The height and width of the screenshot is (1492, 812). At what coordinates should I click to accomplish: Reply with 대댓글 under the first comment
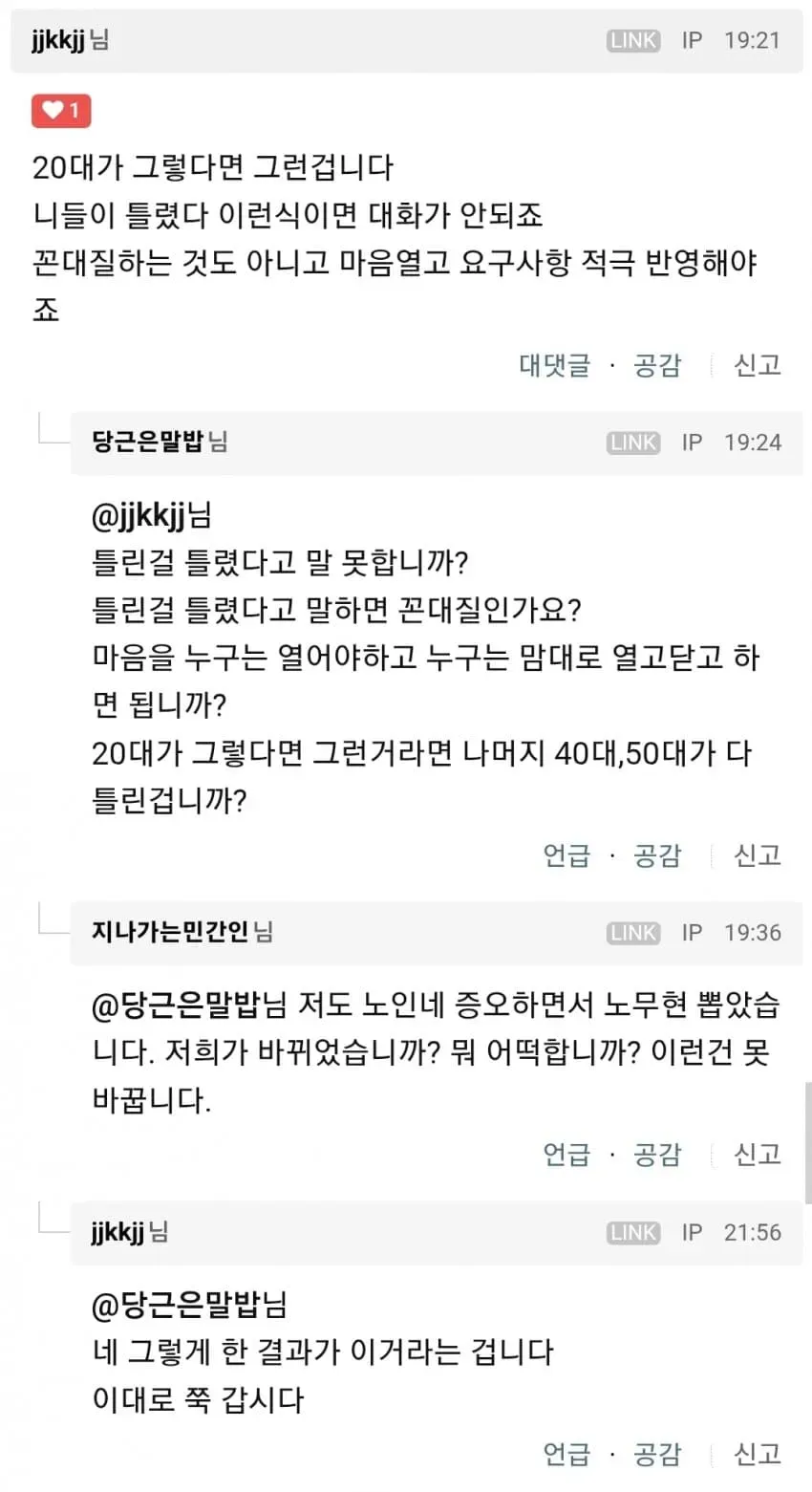coord(554,365)
